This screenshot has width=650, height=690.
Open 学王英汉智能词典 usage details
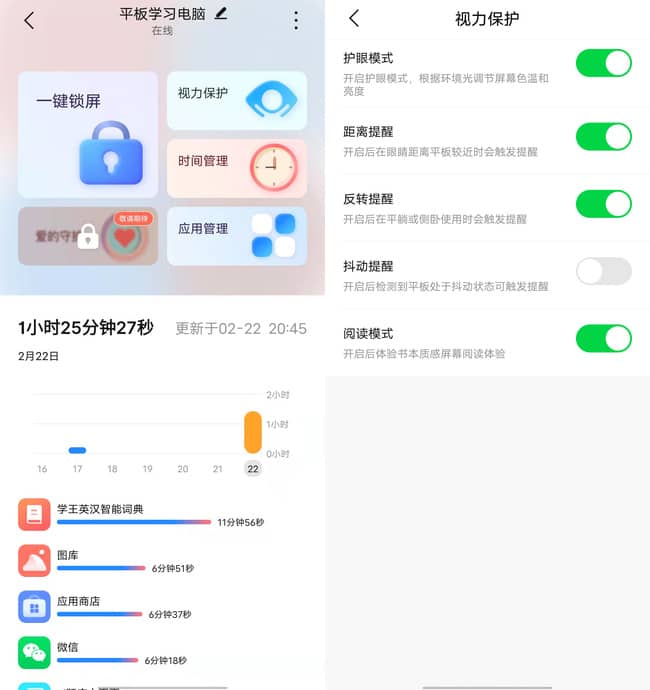pyautogui.click(x=140, y=515)
